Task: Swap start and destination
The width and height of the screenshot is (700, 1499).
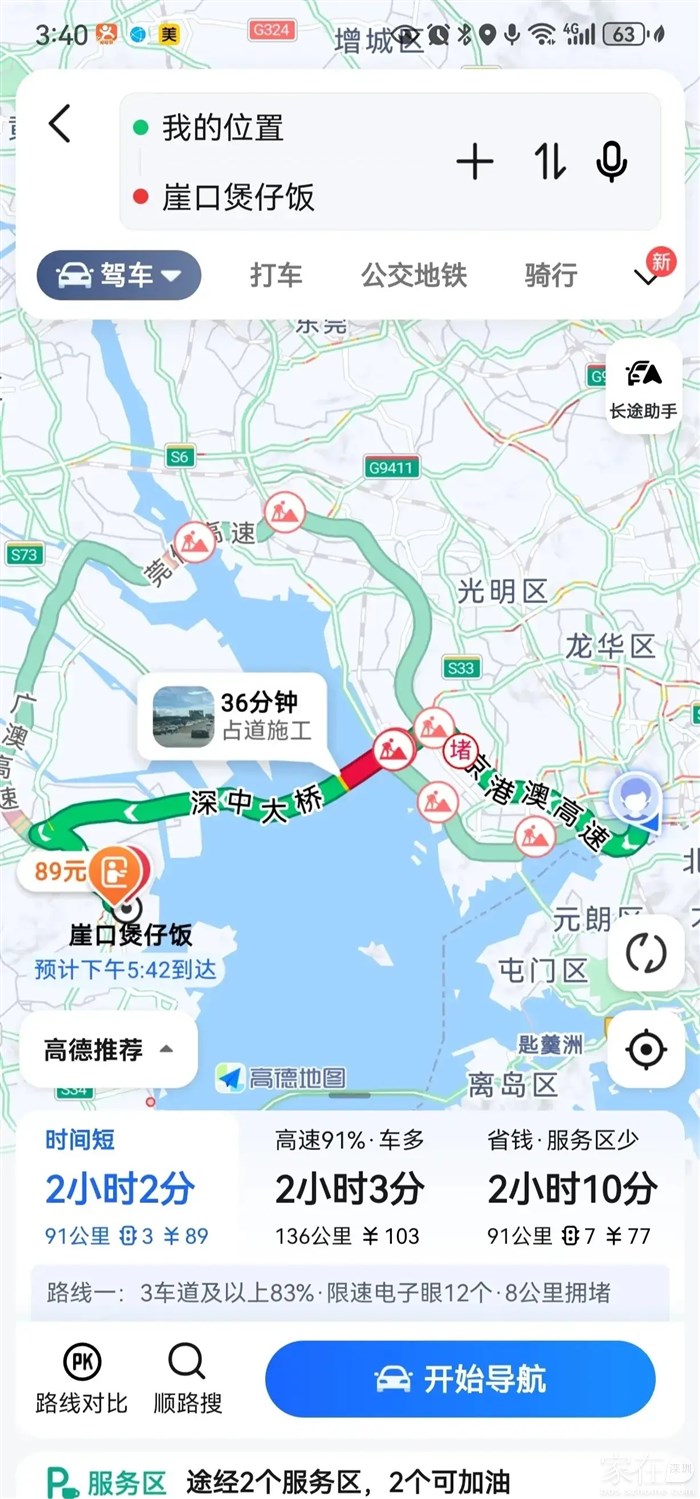Action: pyautogui.click(x=549, y=162)
